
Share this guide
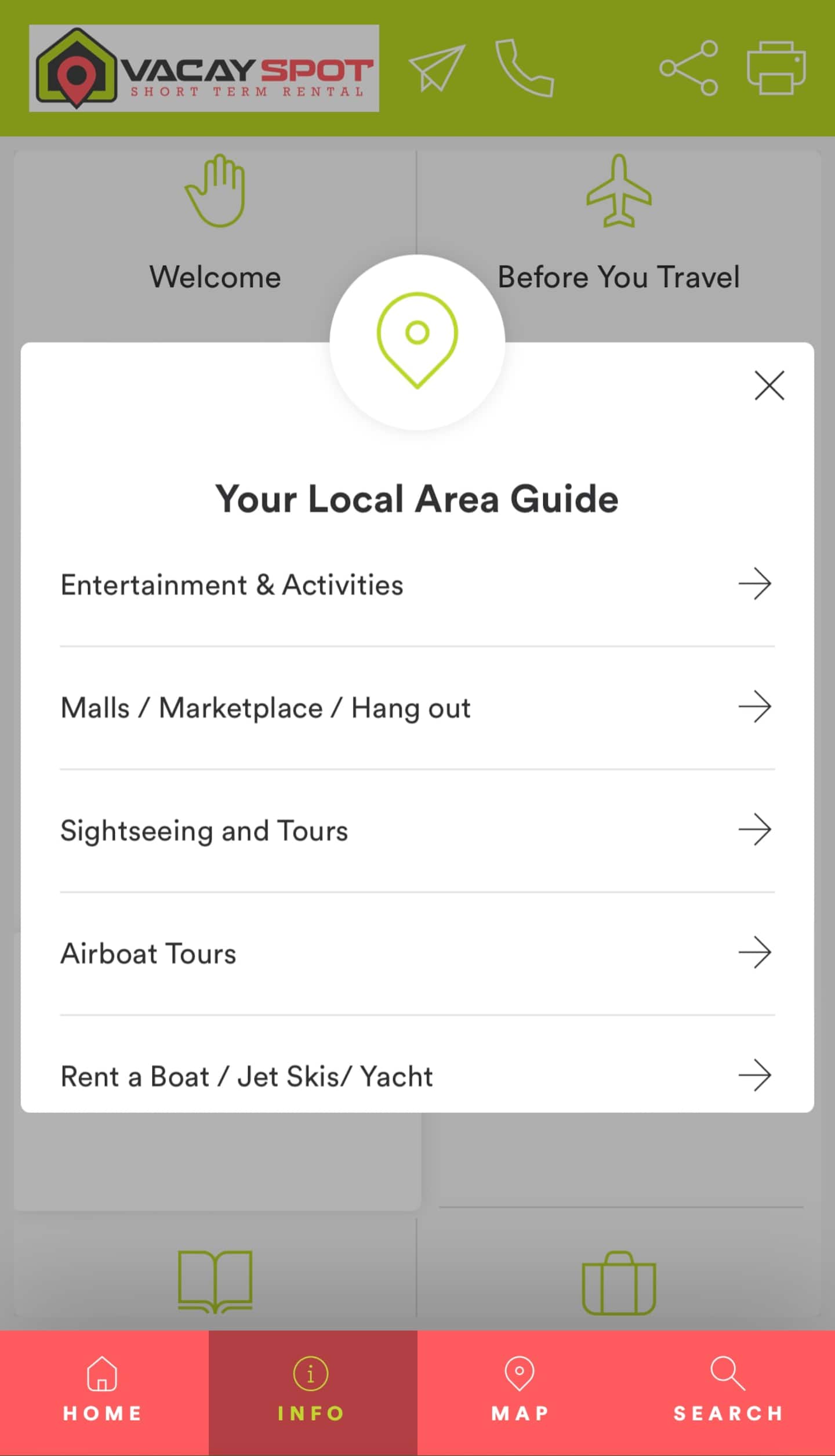point(689,68)
